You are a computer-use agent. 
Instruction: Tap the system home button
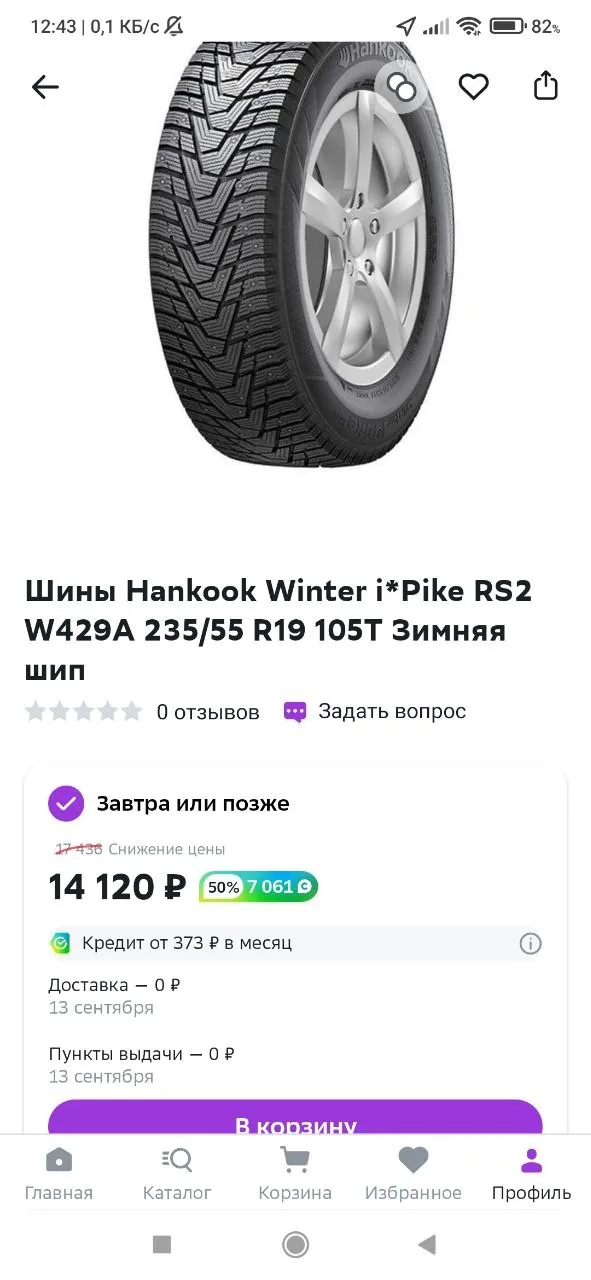(x=295, y=1244)
